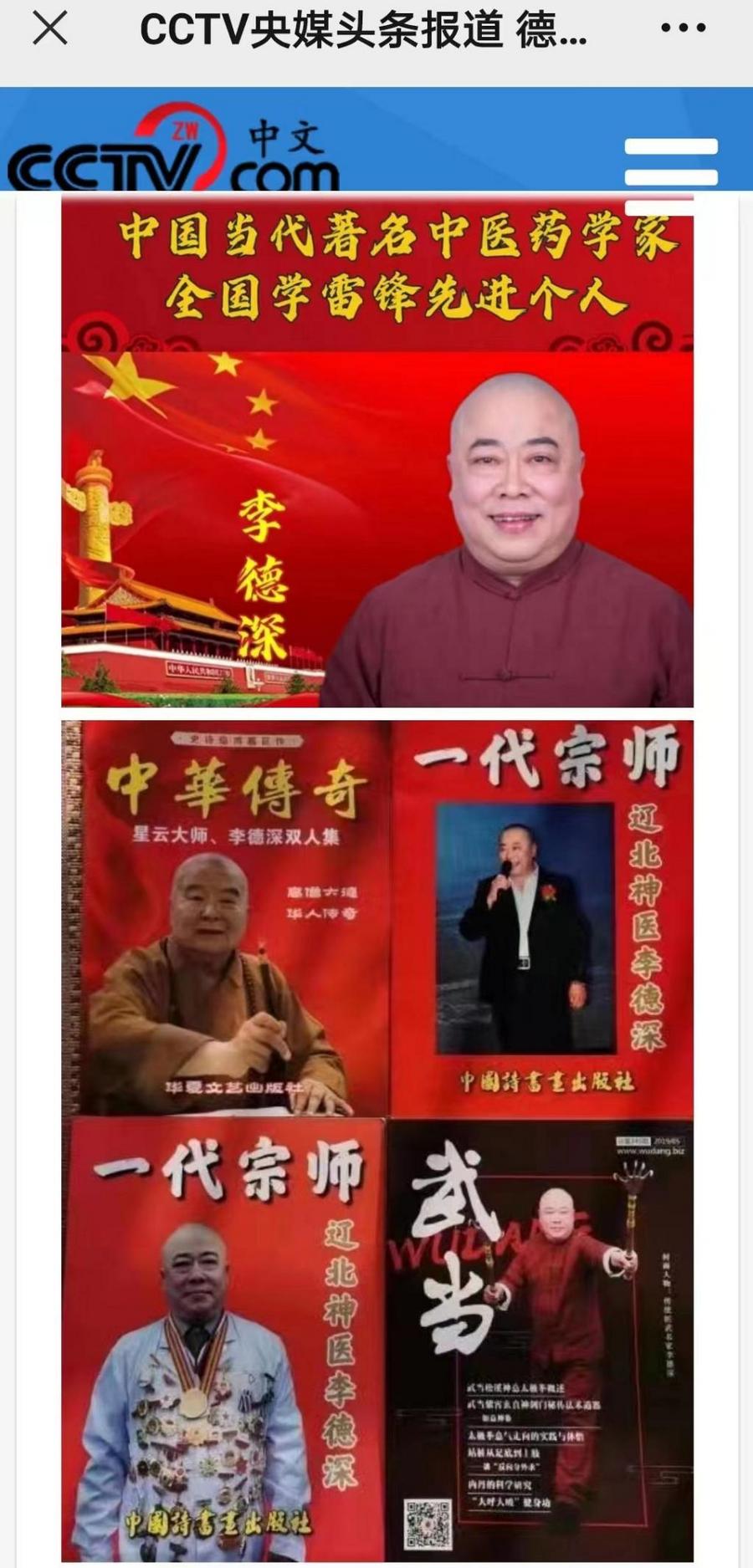The image size is (753, 1568).
Task: Tap the Wudang magazine cover
Action: click(544, 1338)
